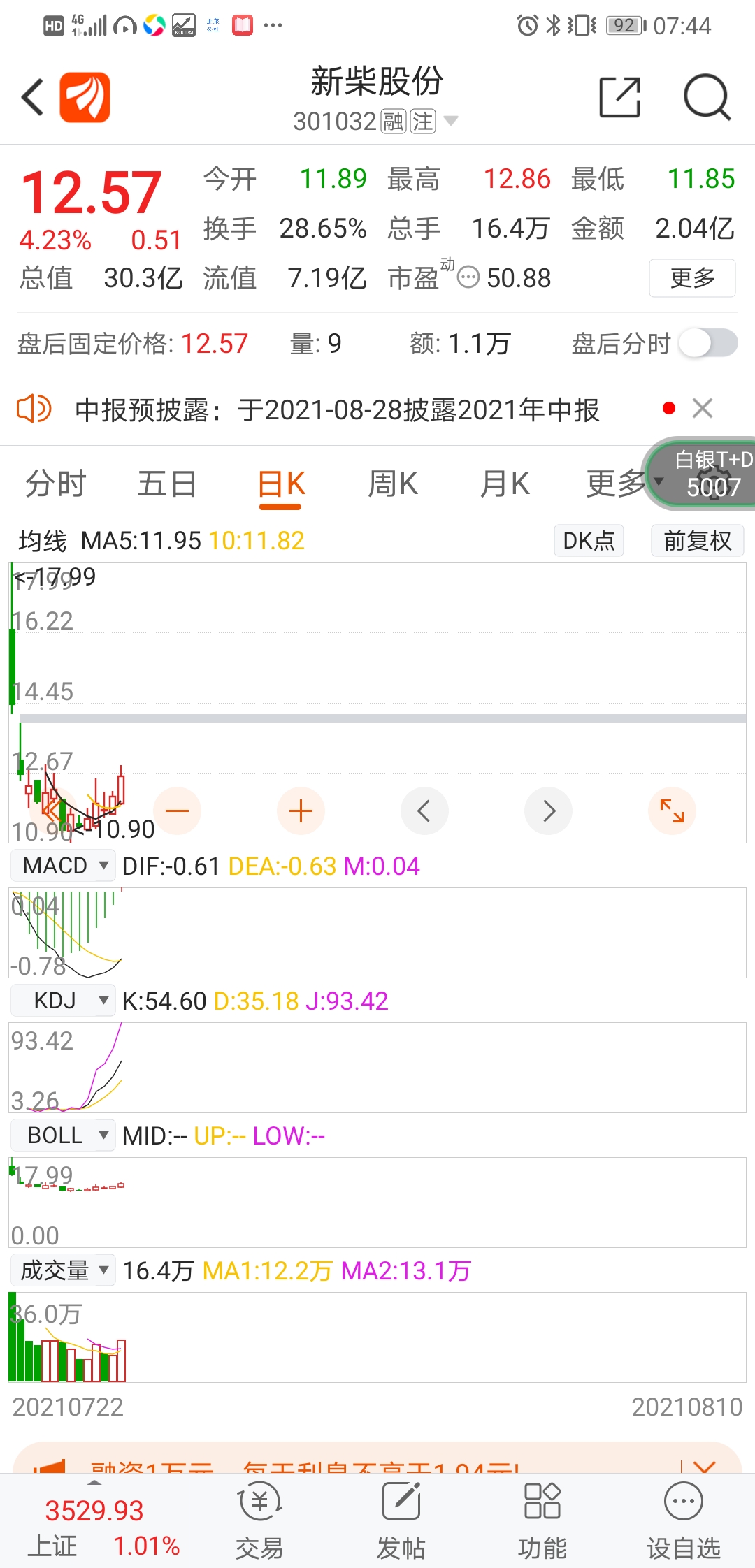
Task: Open the MACD indicator dropdown
Action: pos(63,866)
